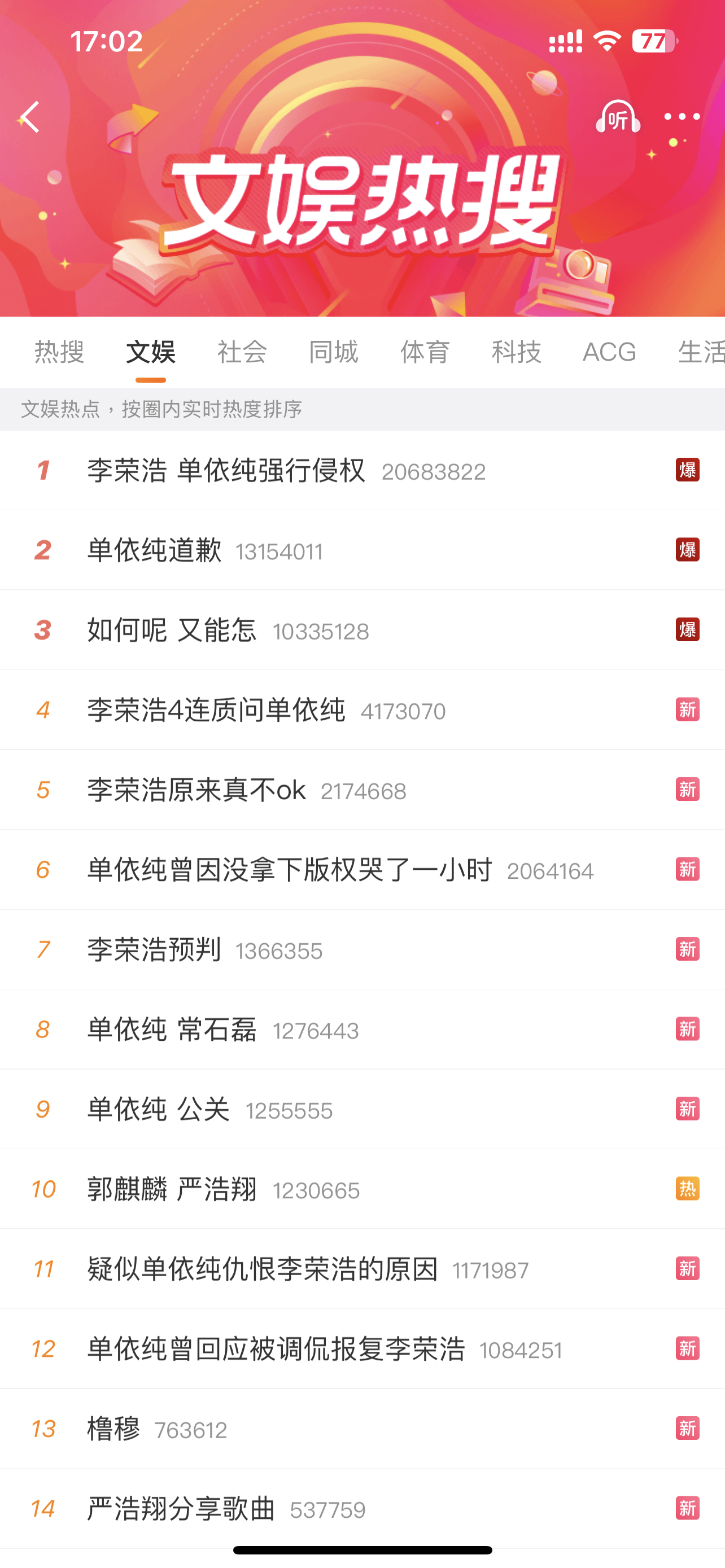Tap the 新 badge next to 李荣浩预判
Viewport: 725px width, 1568px height.
687,949
